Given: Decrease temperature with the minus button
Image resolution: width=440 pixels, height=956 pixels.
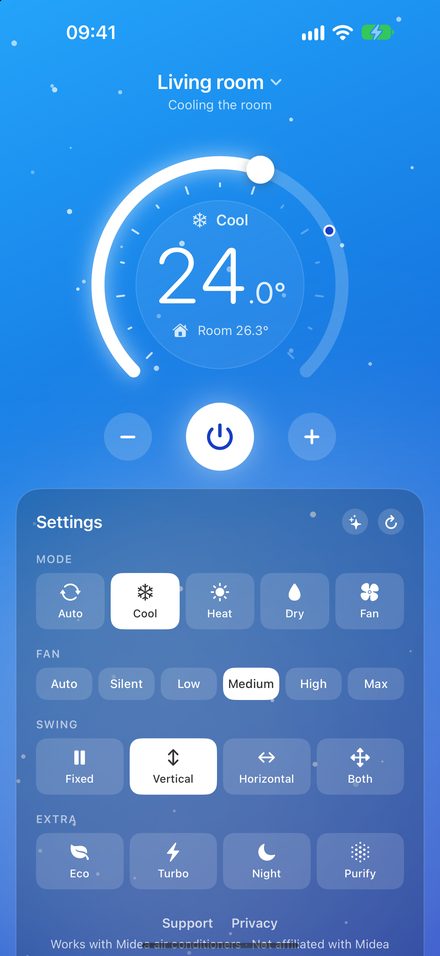Looking at the screenshot, I should pyautogui.click(x=128, y=437).
